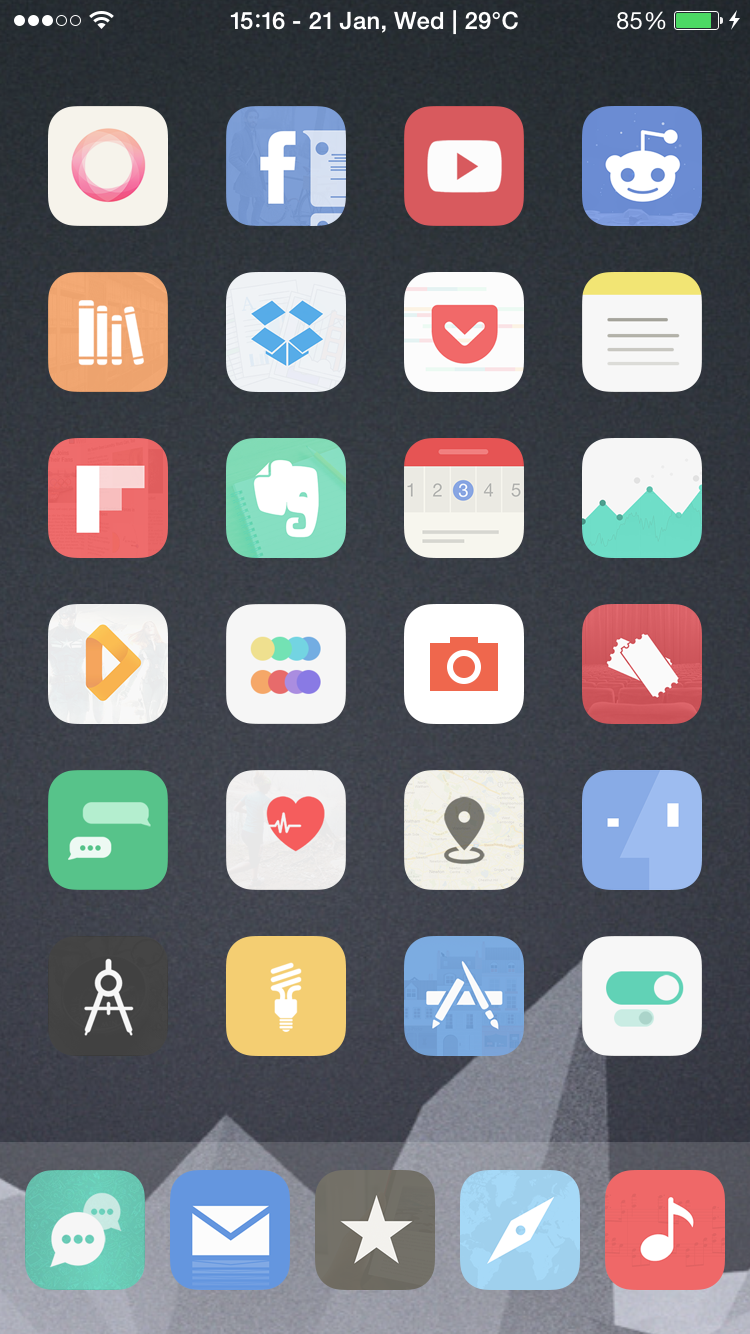This screenshot has width=750, height=1334.
Task: Open Evernote elephant app
Action: (x=286, y=498)
